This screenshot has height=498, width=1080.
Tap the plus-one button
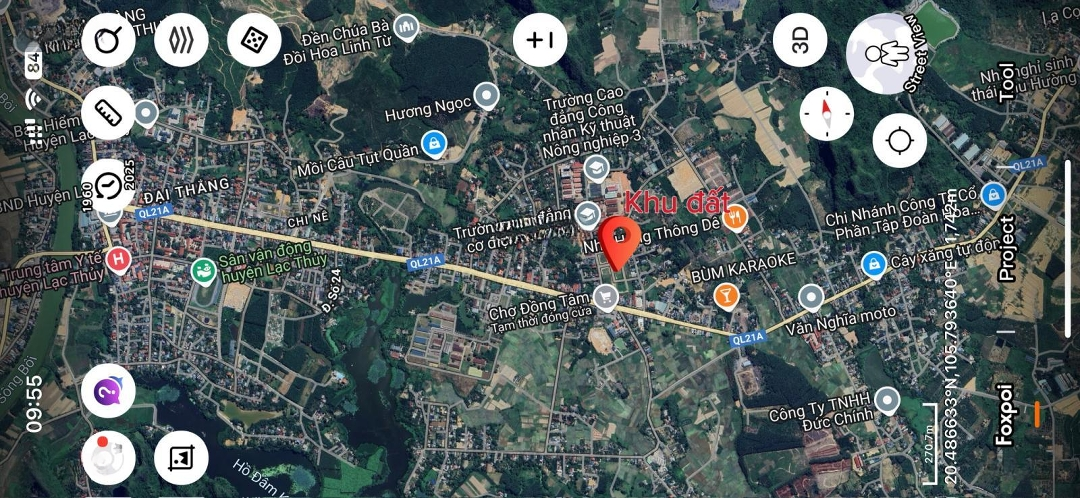(540, 40)
